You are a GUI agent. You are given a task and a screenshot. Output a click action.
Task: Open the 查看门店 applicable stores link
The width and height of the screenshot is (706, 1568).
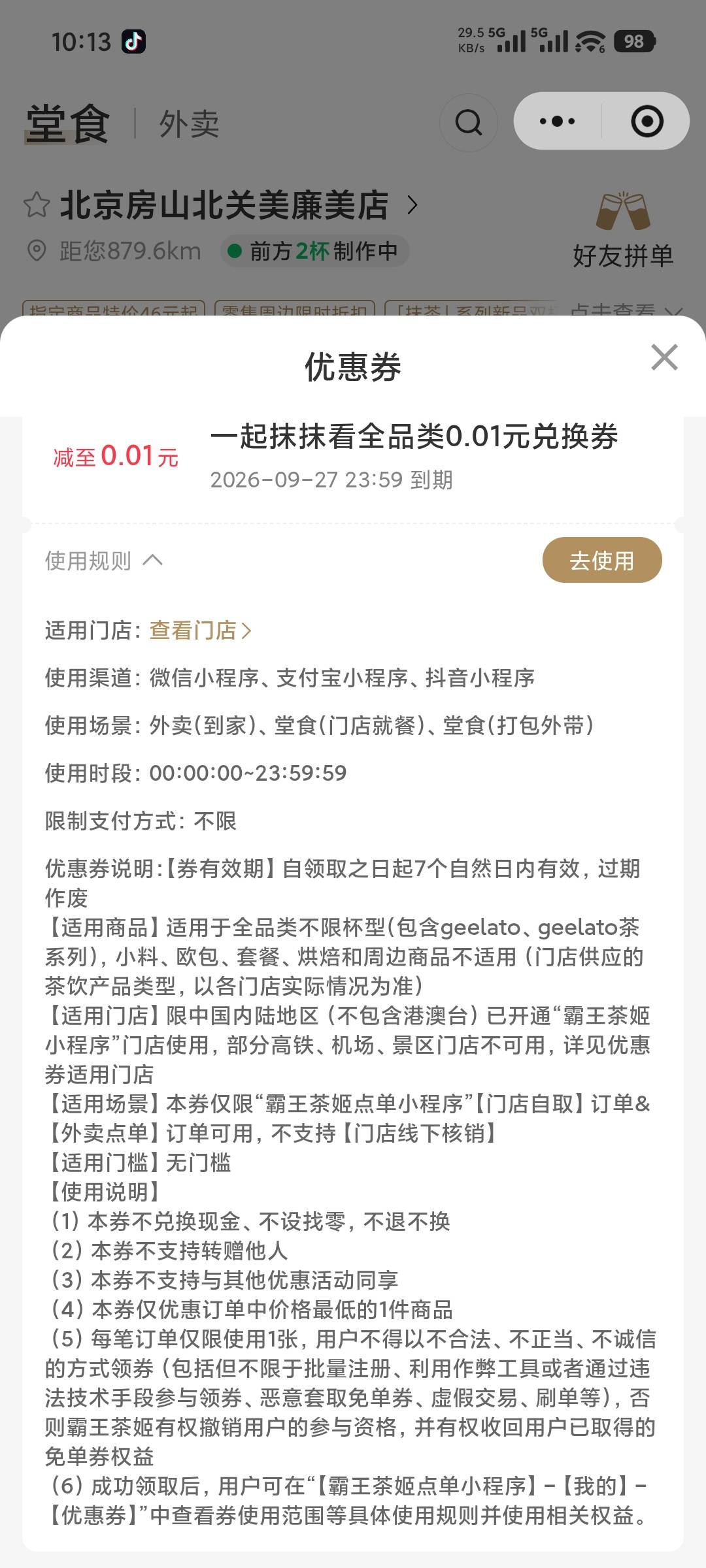200,630
